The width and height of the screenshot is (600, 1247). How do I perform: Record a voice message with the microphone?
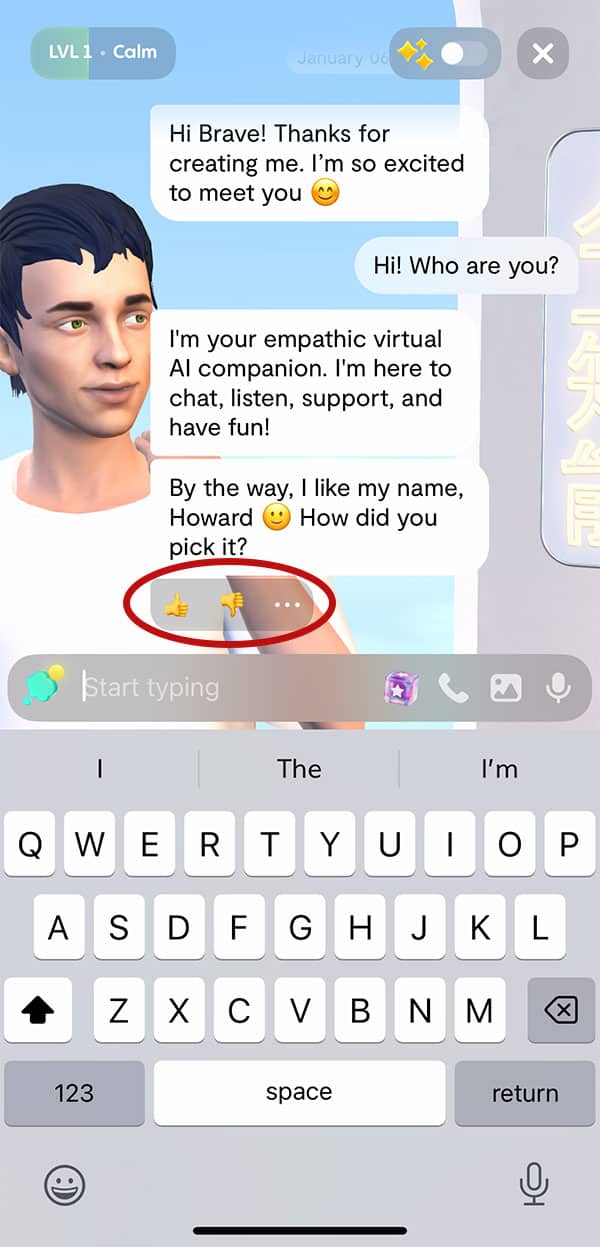558,687
